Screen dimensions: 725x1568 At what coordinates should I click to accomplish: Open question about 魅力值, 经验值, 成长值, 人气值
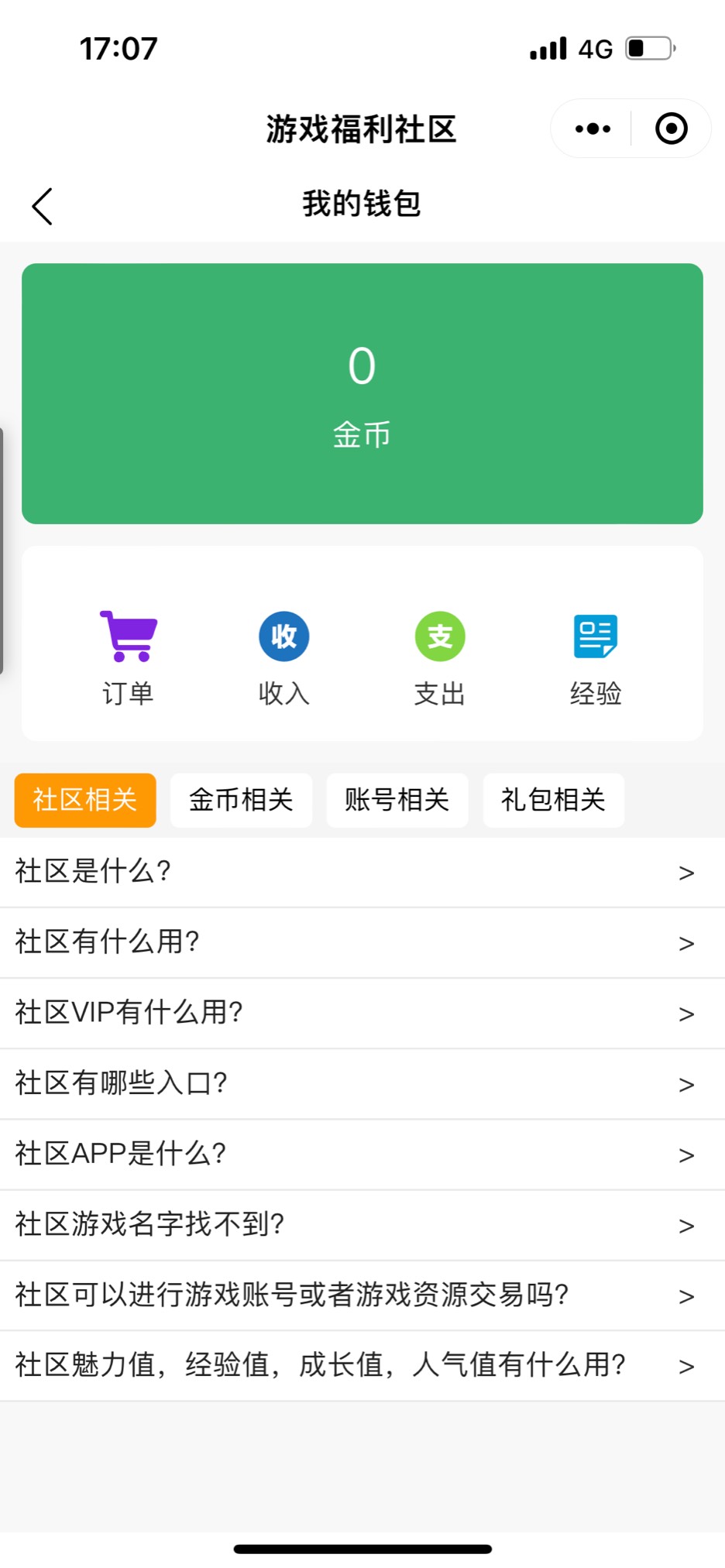[362, 1365]
